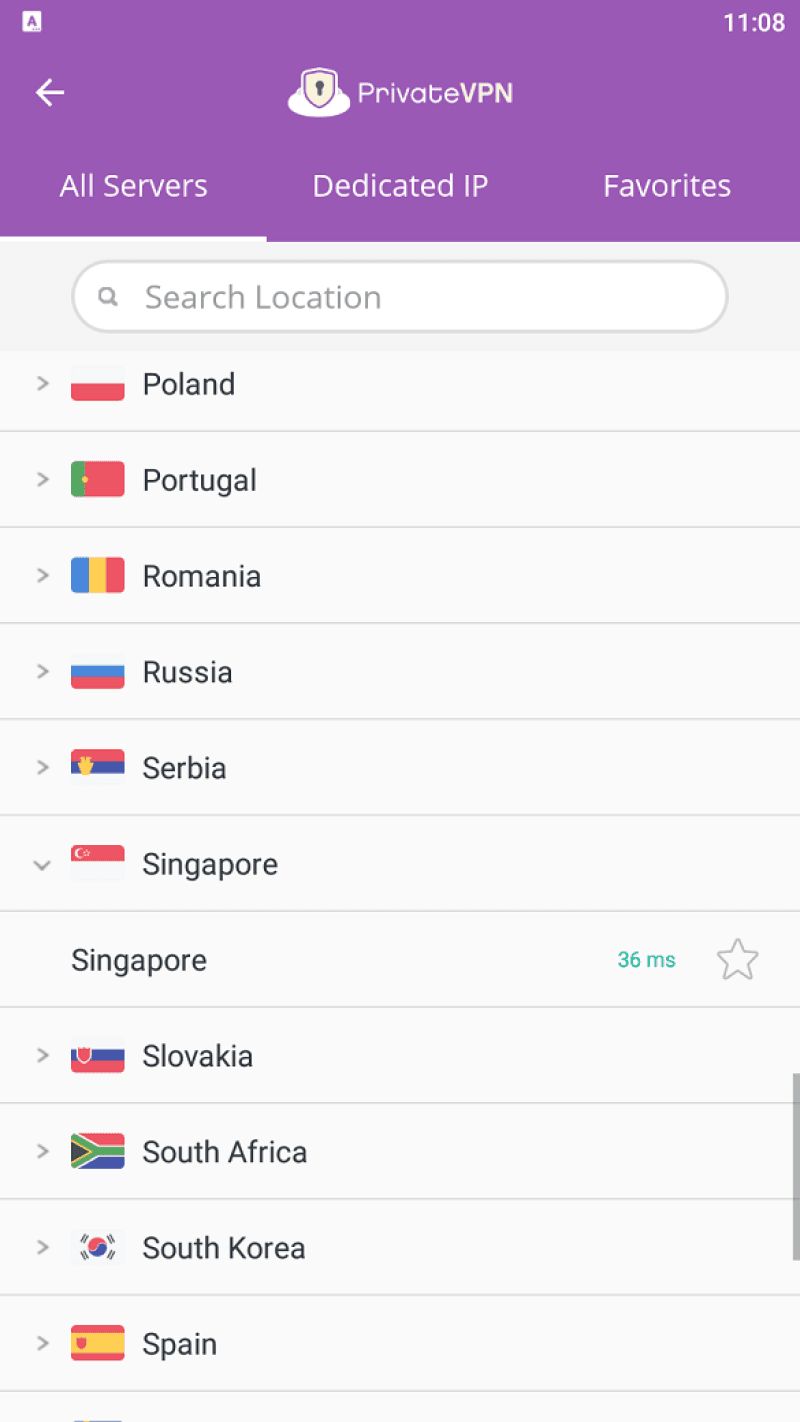Select the All Servers tab
Viewport: 800px width, 1422px height.
click(x=133, y=186)
